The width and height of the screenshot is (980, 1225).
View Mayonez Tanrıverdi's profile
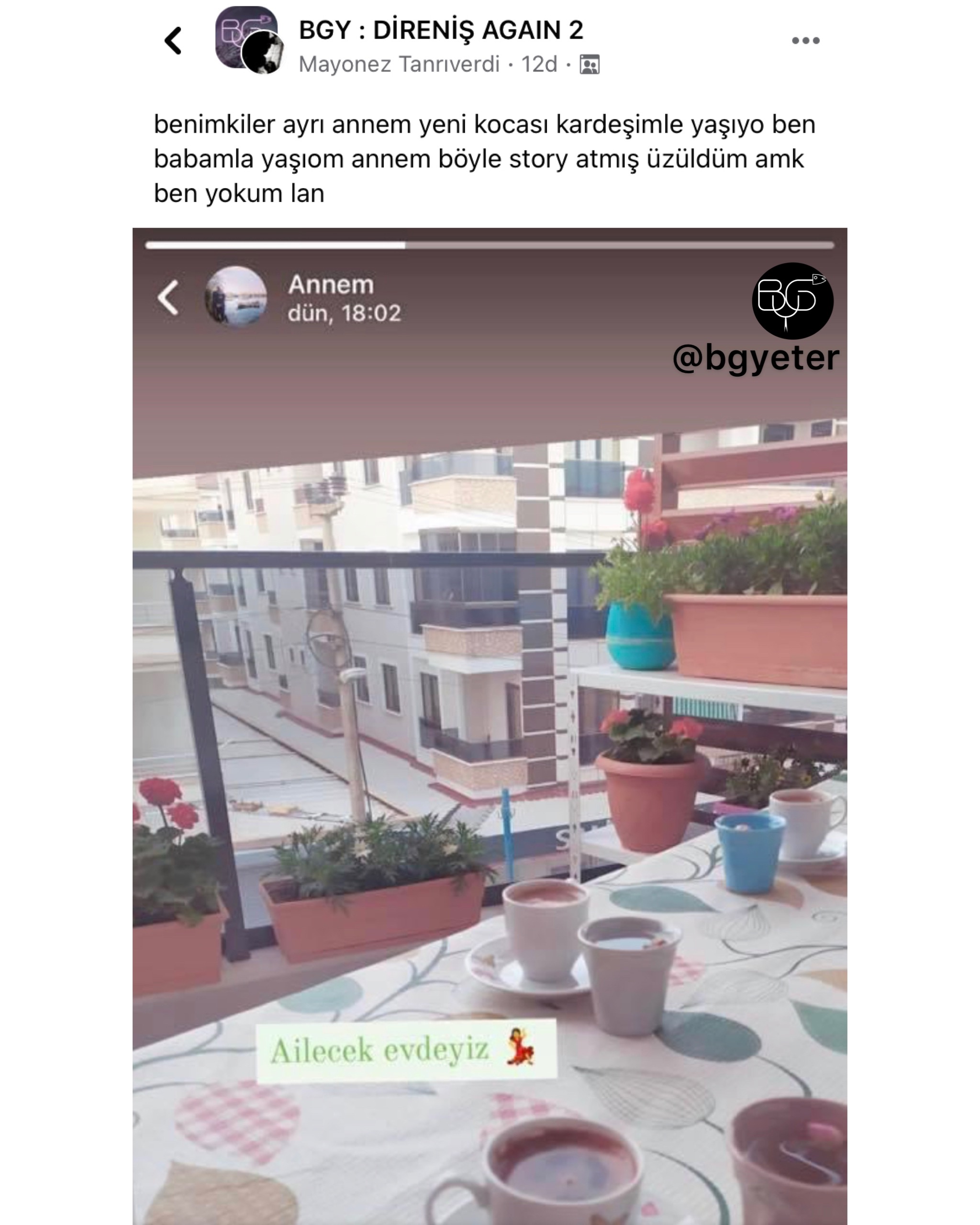click(399, 65)
